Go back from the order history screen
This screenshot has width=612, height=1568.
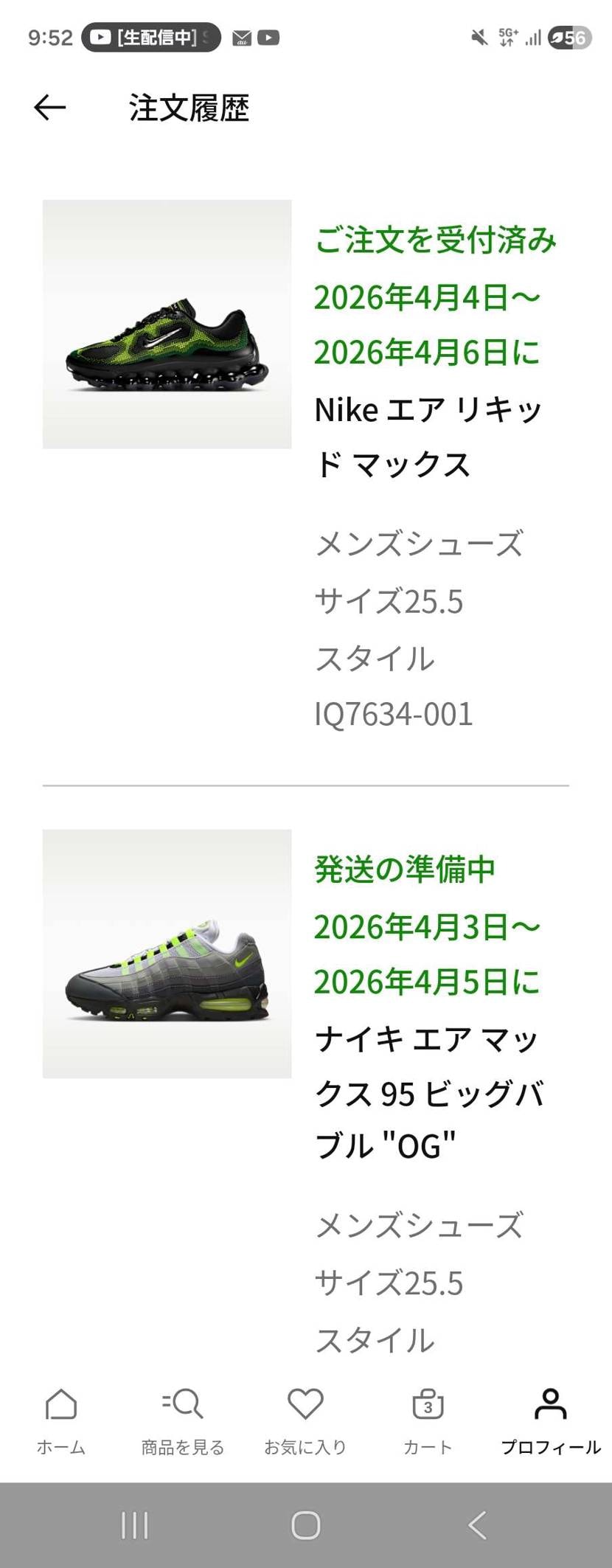coord(49,108)
